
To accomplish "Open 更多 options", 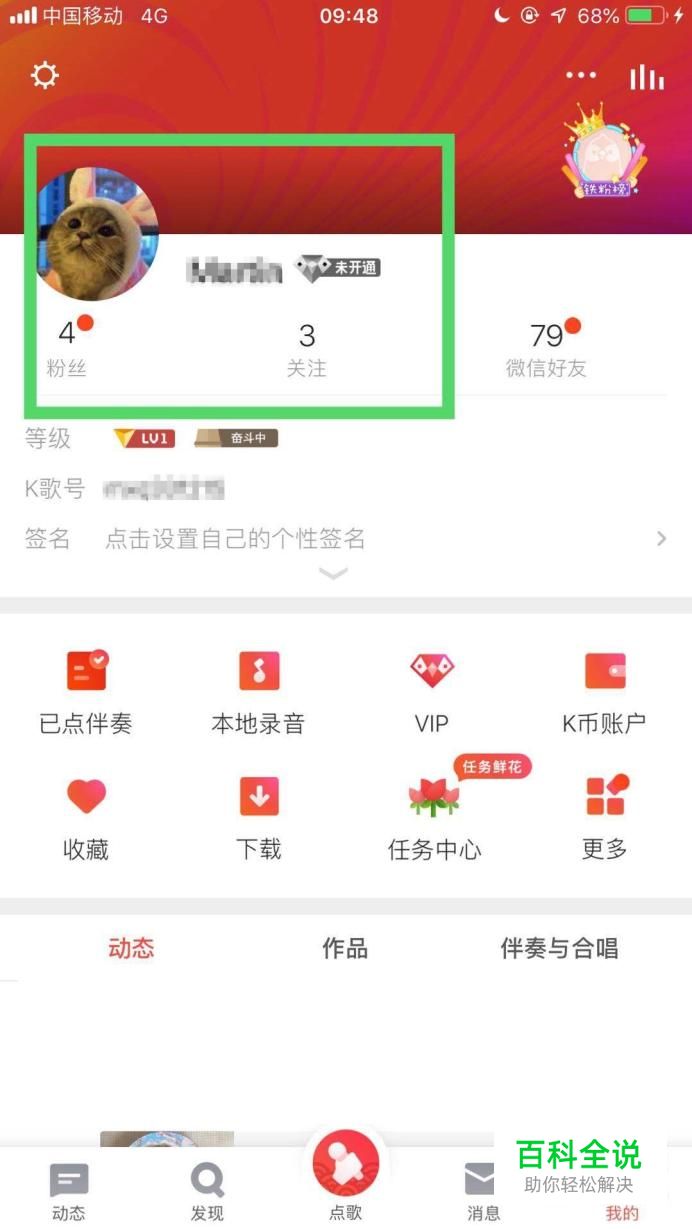I will click(604, 817).
